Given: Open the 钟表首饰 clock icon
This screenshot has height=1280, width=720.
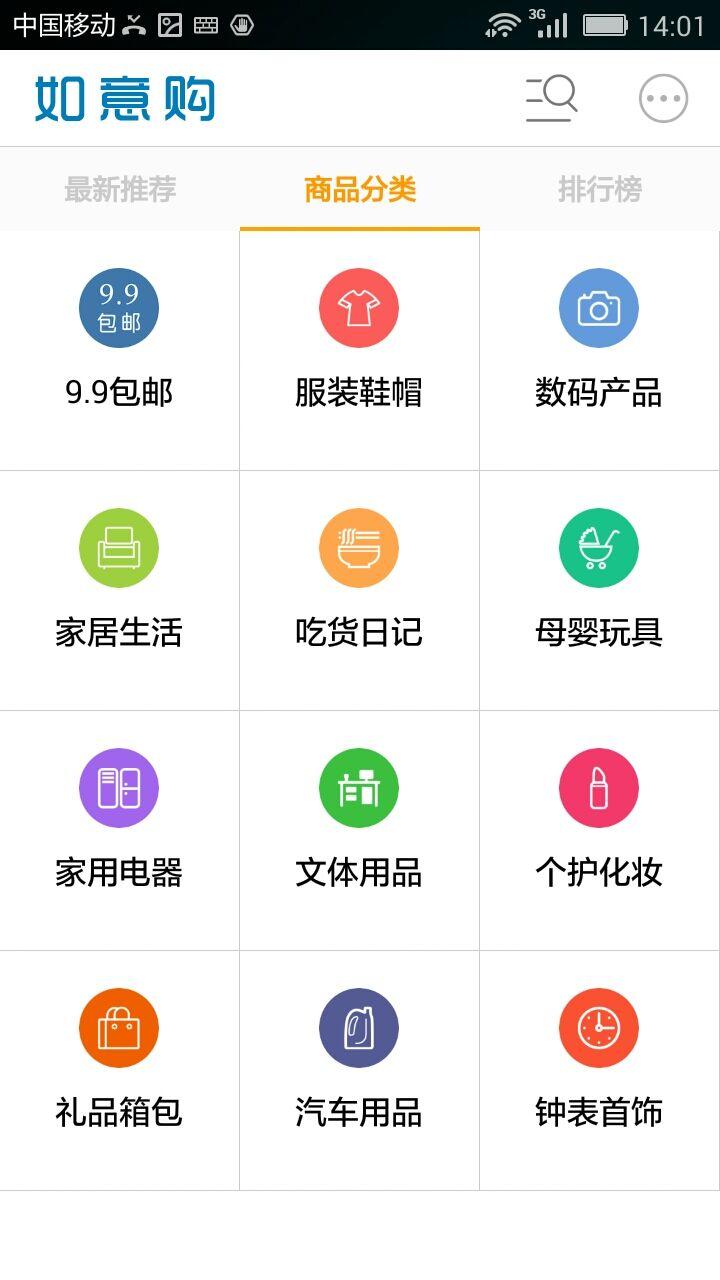Looking at the screenshot, I should tap(599, 1027).
